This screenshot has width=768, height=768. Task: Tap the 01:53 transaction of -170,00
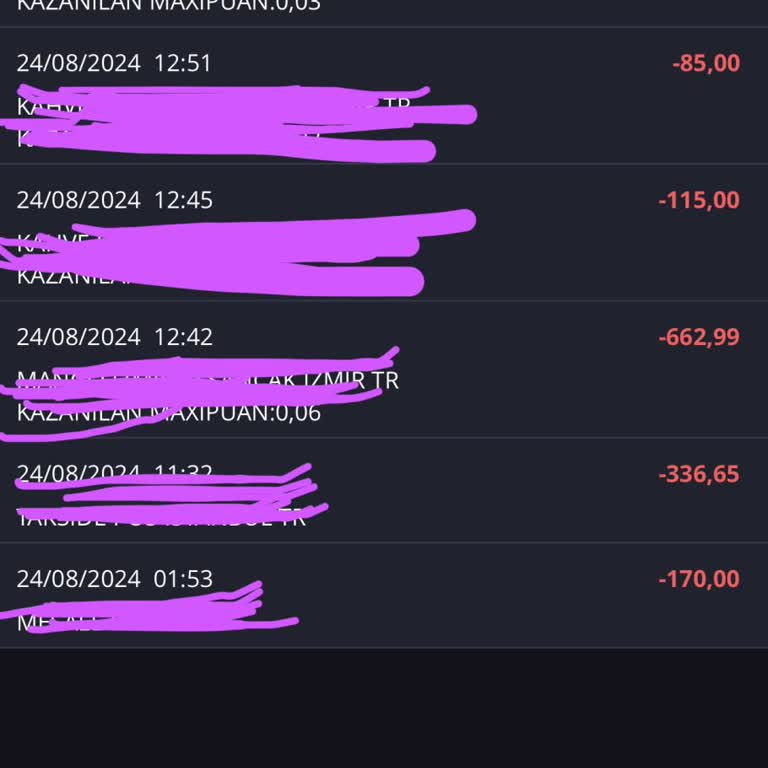click(x=384, y=596)
